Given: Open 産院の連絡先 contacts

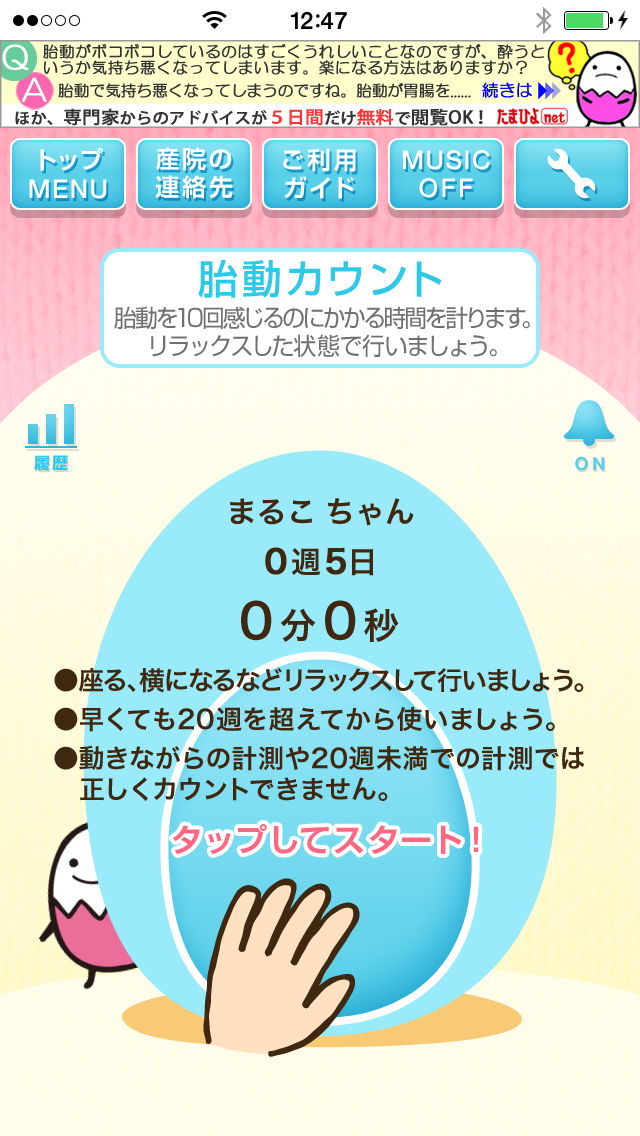Looking at the screenshot, I should (x=194, y=175).
